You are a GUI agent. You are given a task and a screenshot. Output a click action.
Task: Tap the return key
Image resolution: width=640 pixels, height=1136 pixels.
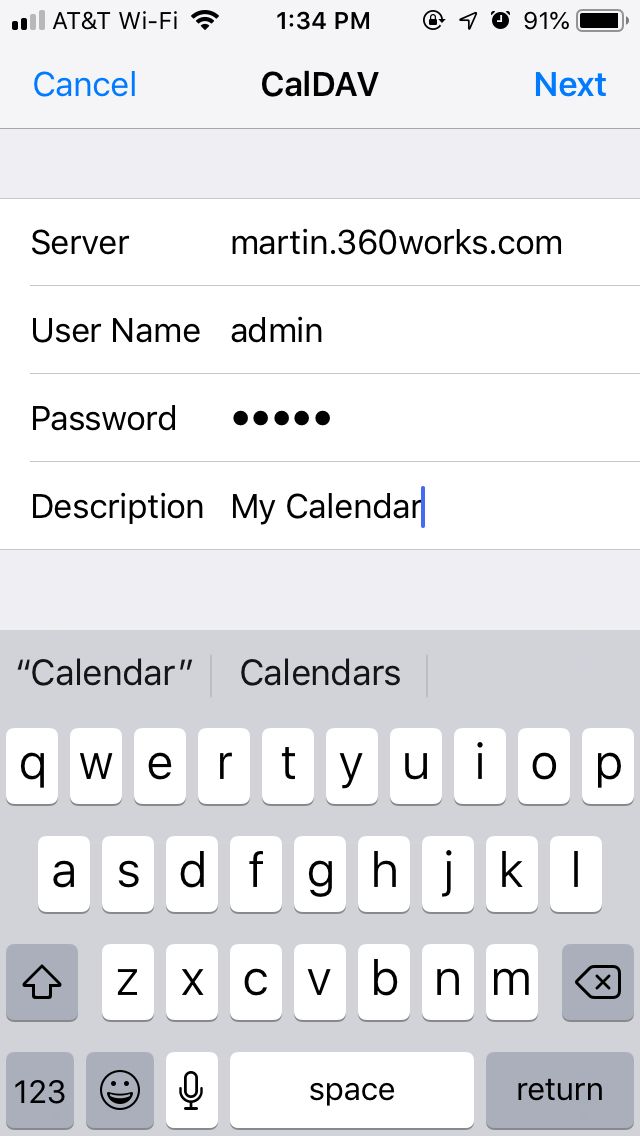[x=560, y=1090]
